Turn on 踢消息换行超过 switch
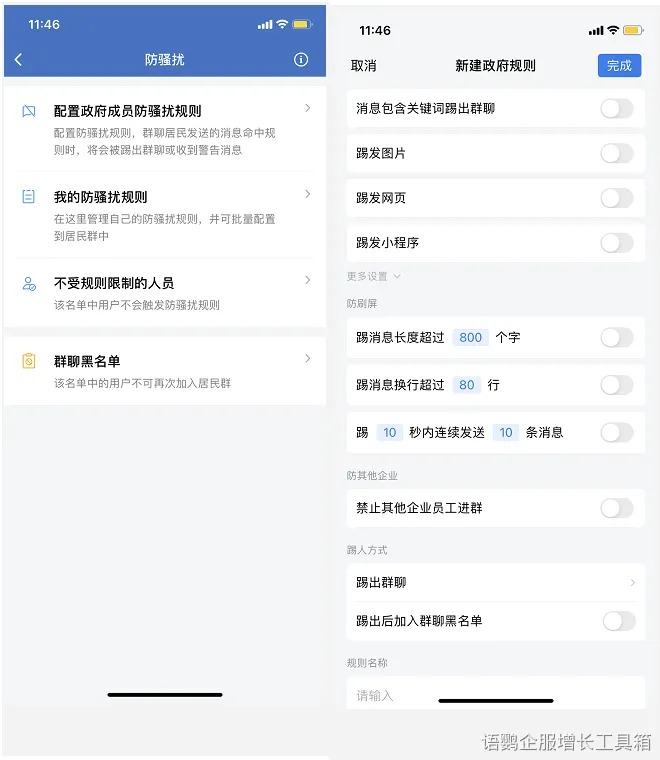660x760 pixels. tap(616, 385)
